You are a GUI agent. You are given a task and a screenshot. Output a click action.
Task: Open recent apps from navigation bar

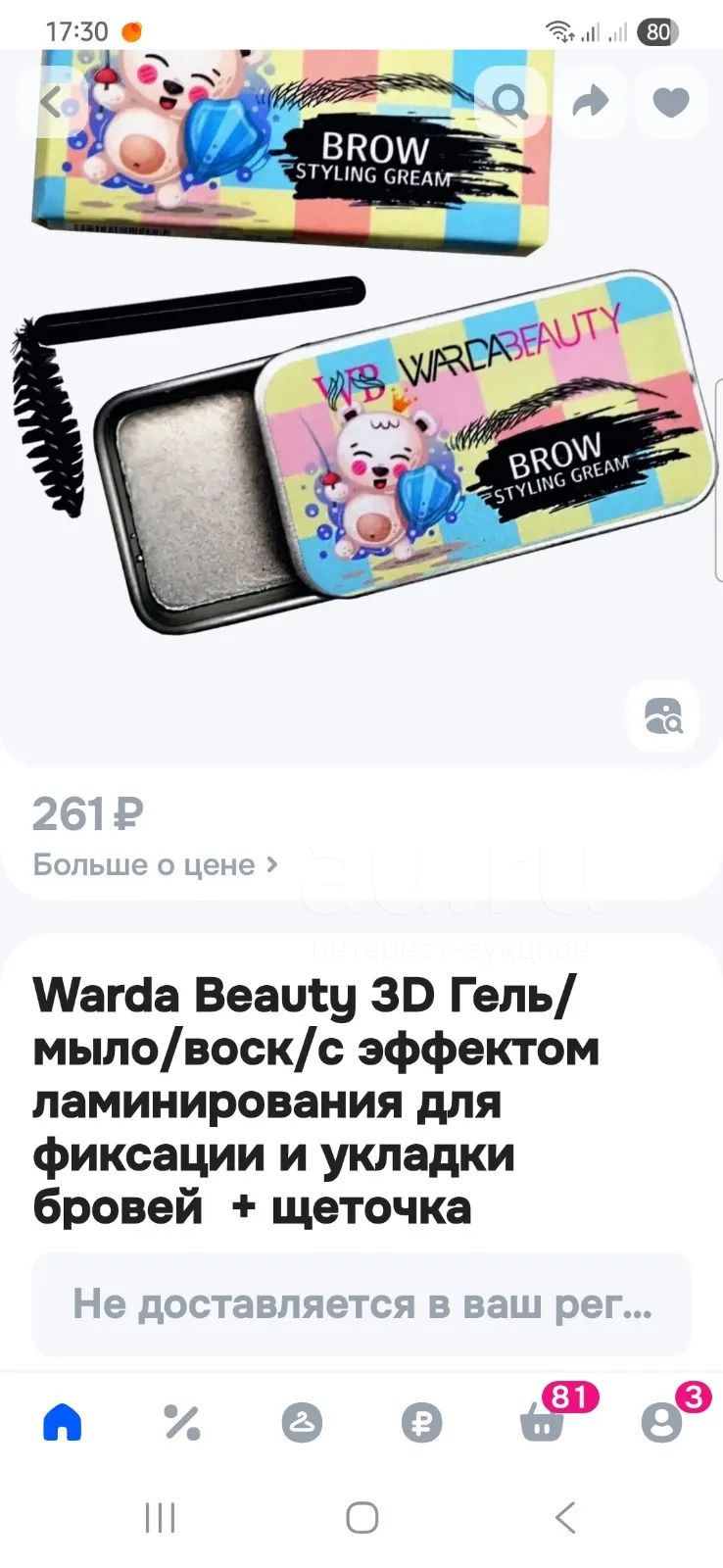coord(160,1517)
